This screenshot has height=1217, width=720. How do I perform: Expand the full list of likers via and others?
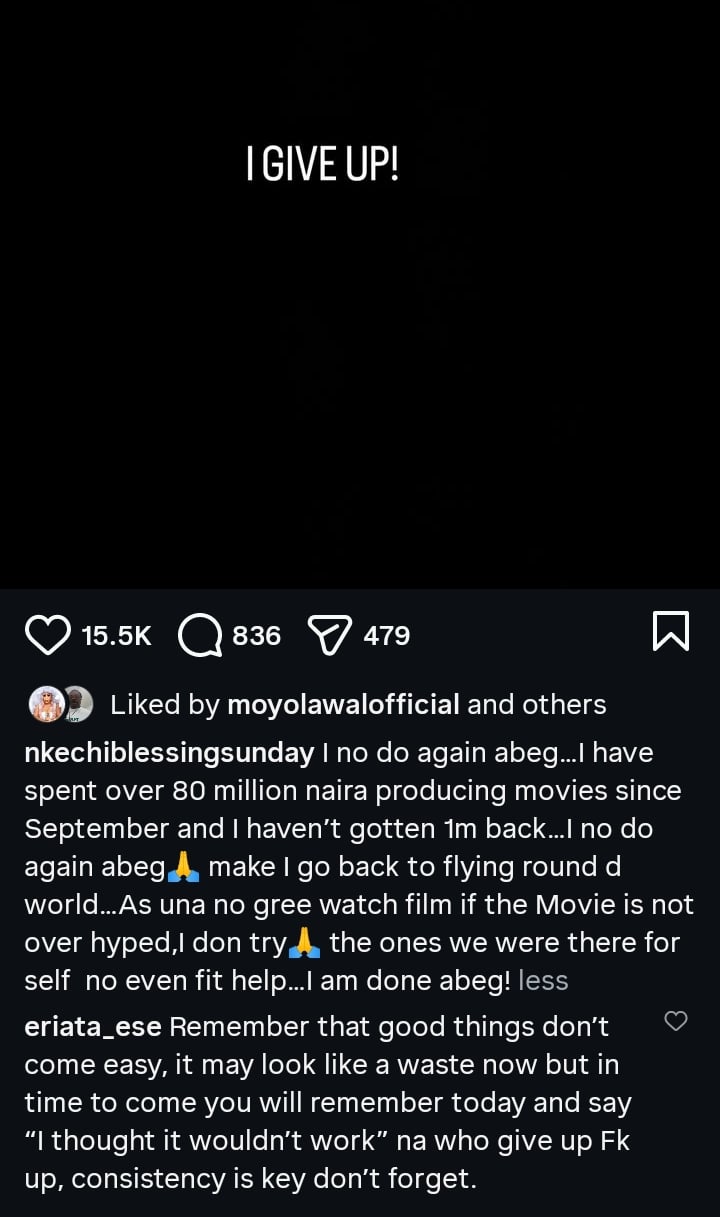point(537,704)
